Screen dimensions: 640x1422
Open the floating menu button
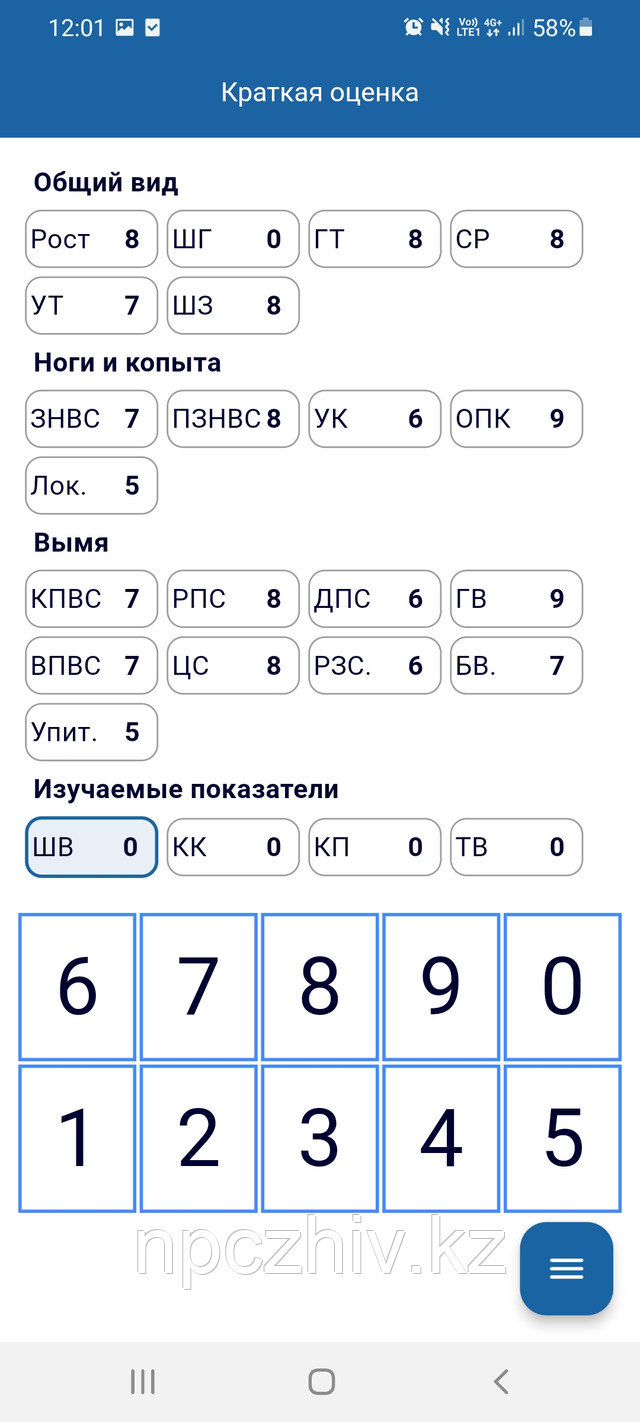coord(566,1268)
